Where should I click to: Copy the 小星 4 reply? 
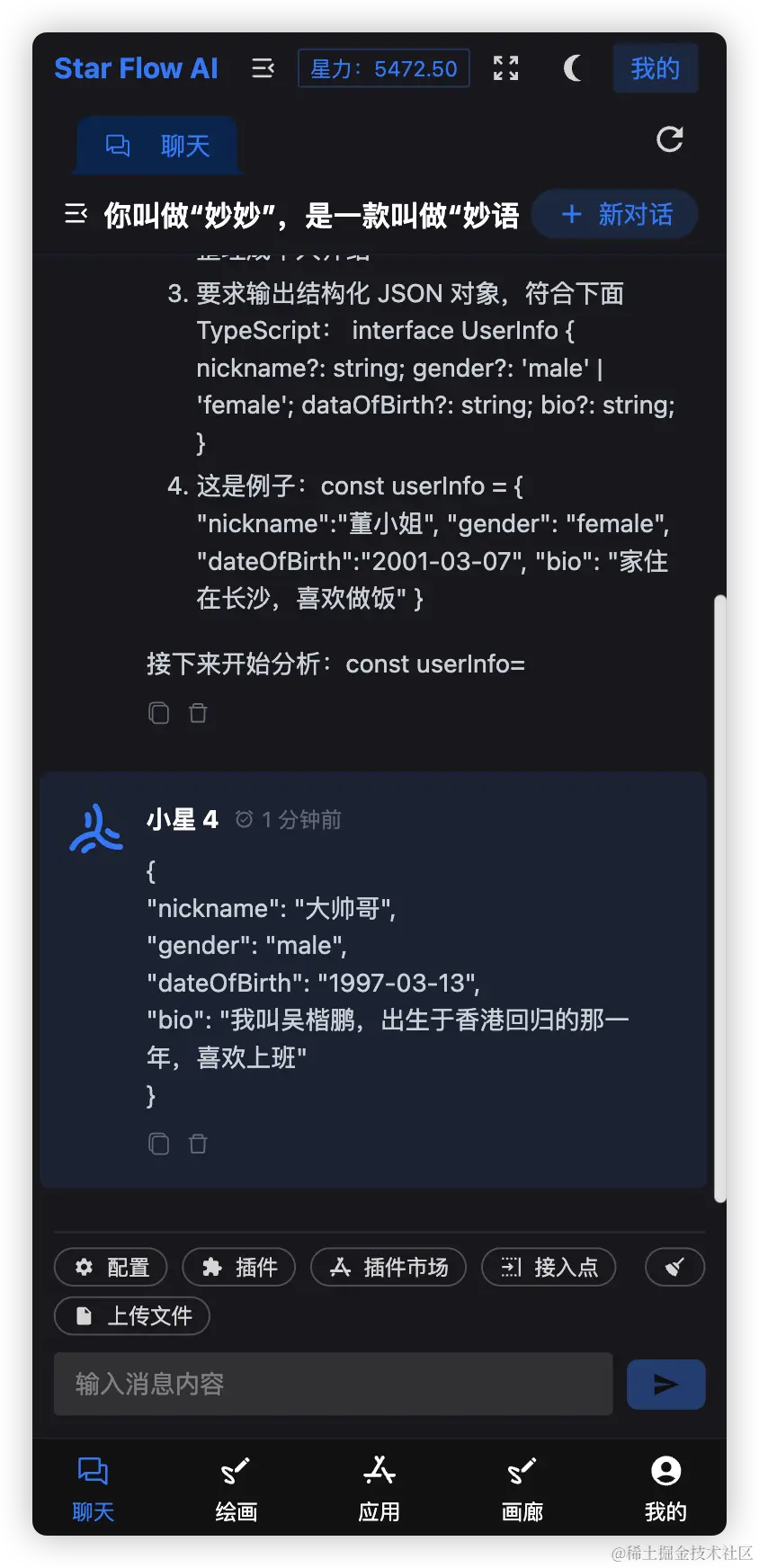click(159, 1144)
